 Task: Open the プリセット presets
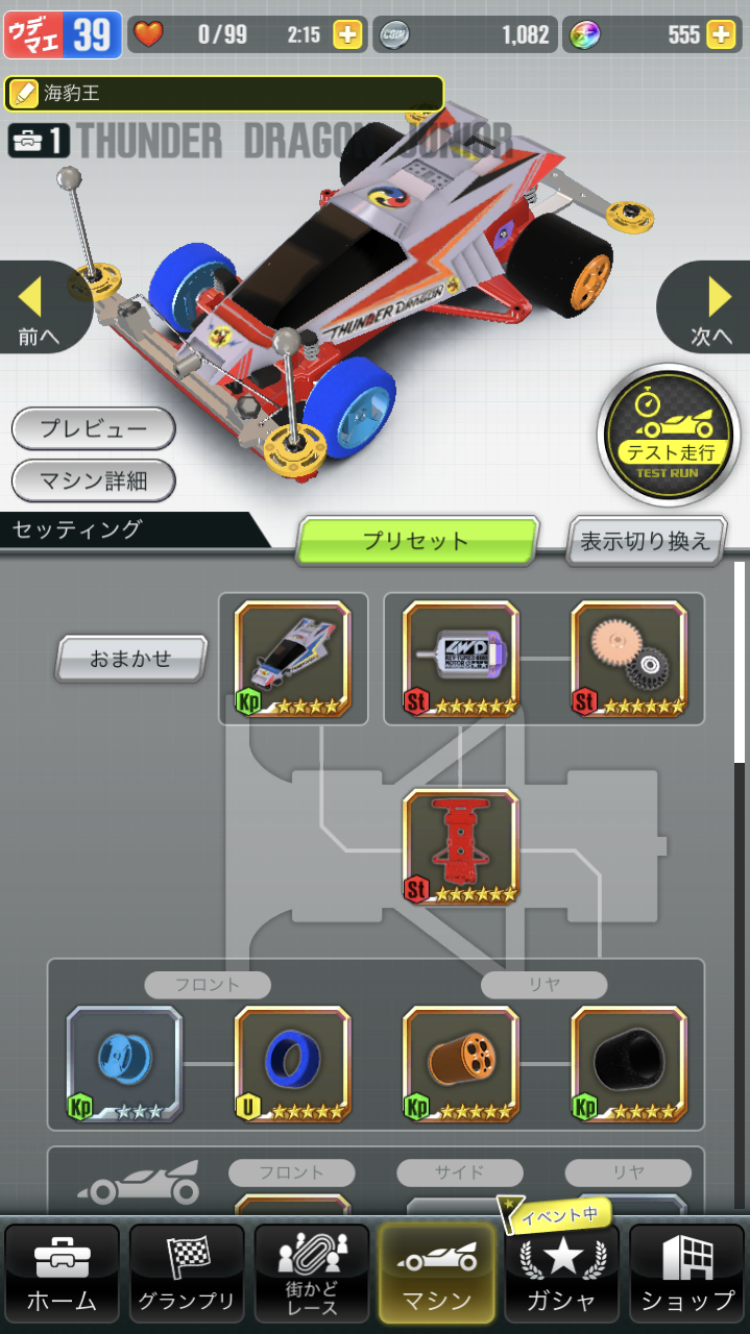pyautogui.click(x=417, y=541)
